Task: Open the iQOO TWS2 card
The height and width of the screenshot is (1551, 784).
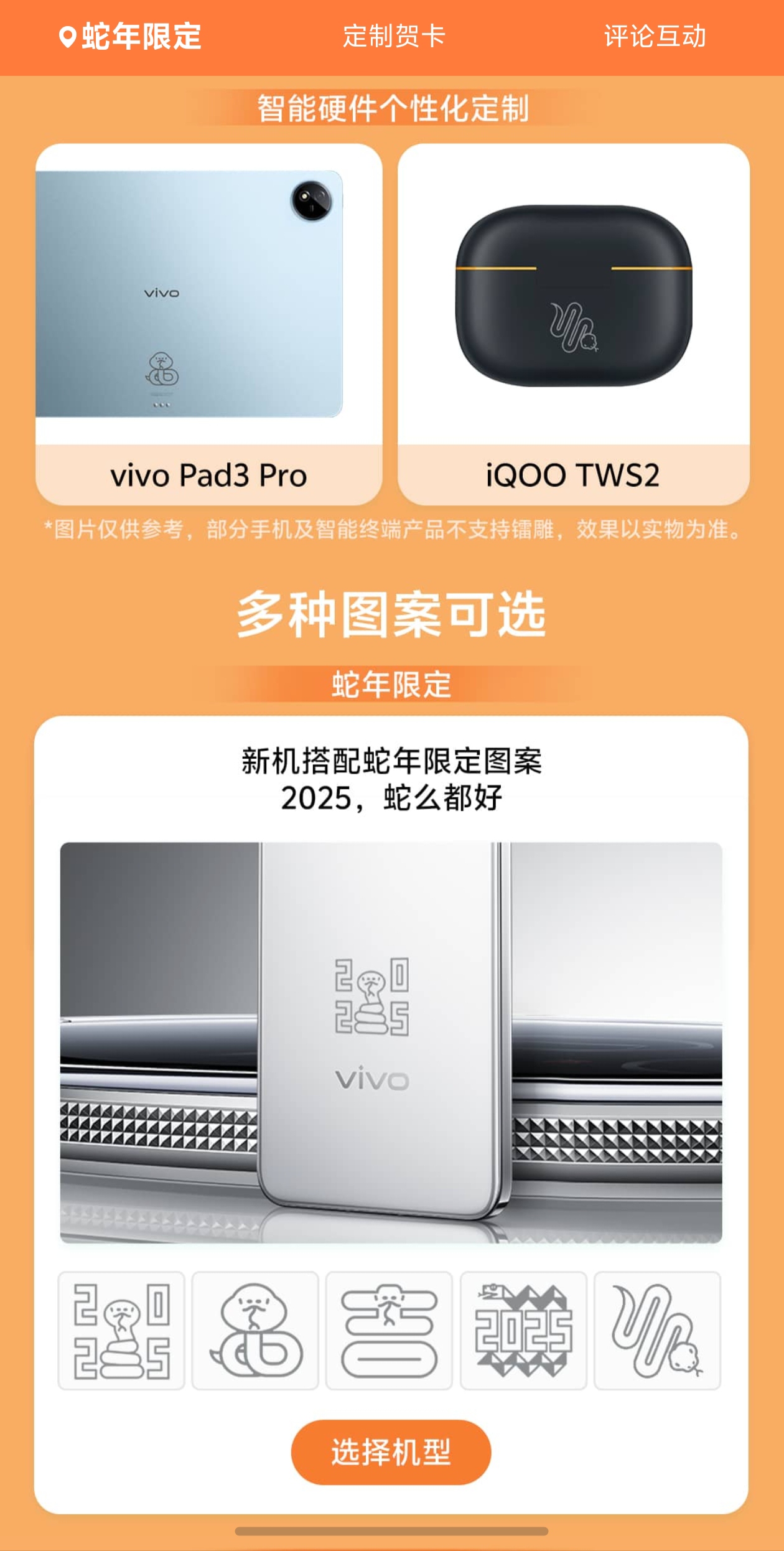Action: coord(573,324)
